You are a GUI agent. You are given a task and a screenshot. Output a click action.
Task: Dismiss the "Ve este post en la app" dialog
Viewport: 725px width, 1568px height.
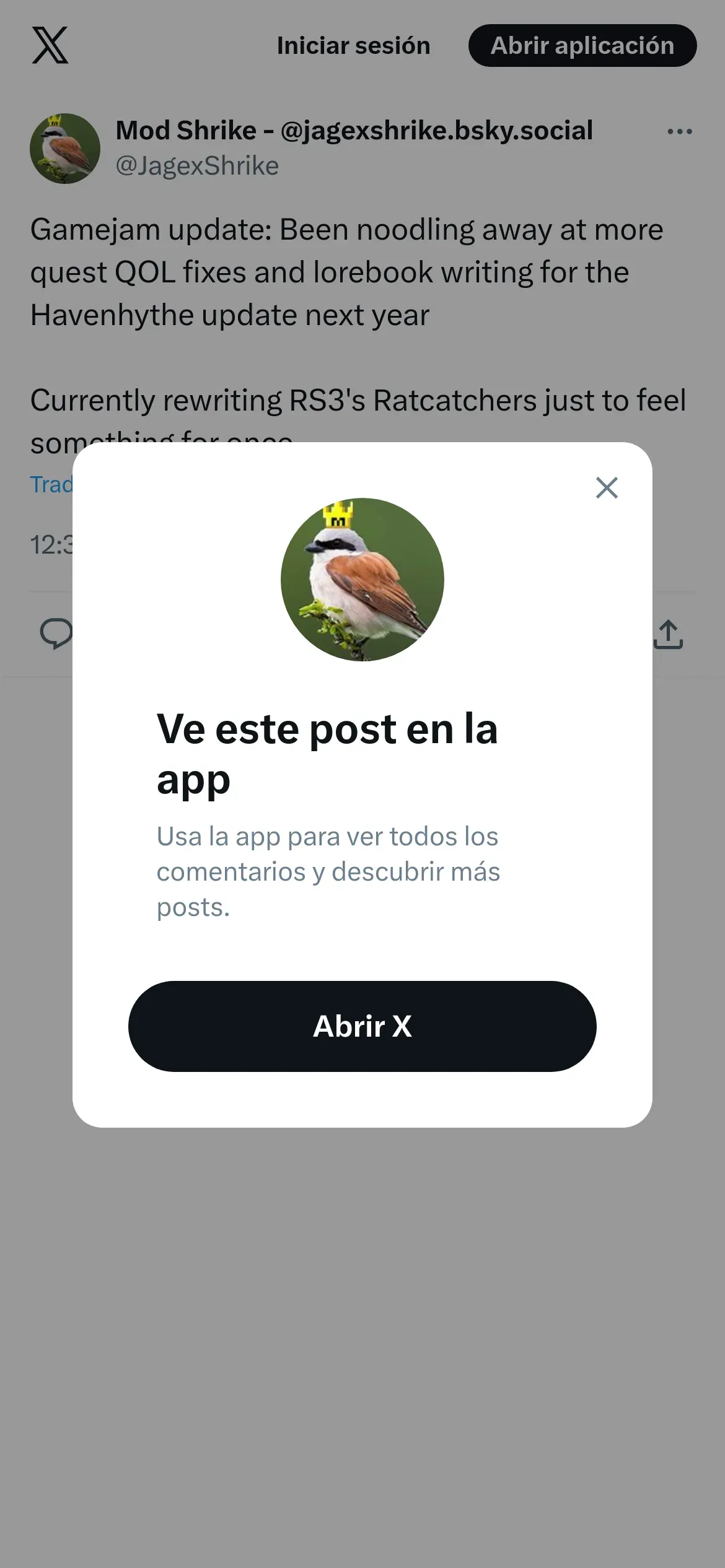coord(607,488)
